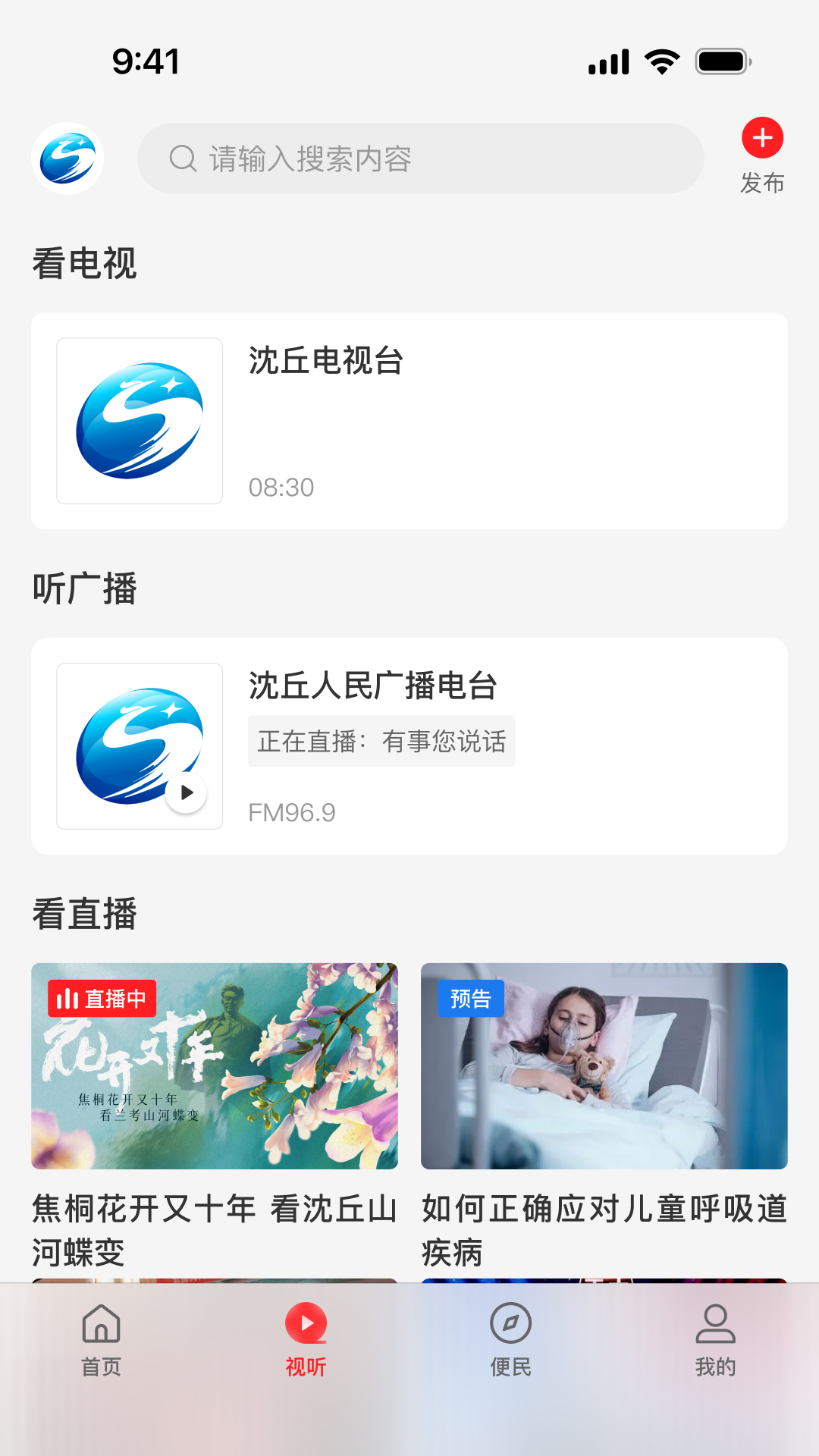Select the 视听 tab
The width and height of the screenshot is (819, 1456).
306,1340
